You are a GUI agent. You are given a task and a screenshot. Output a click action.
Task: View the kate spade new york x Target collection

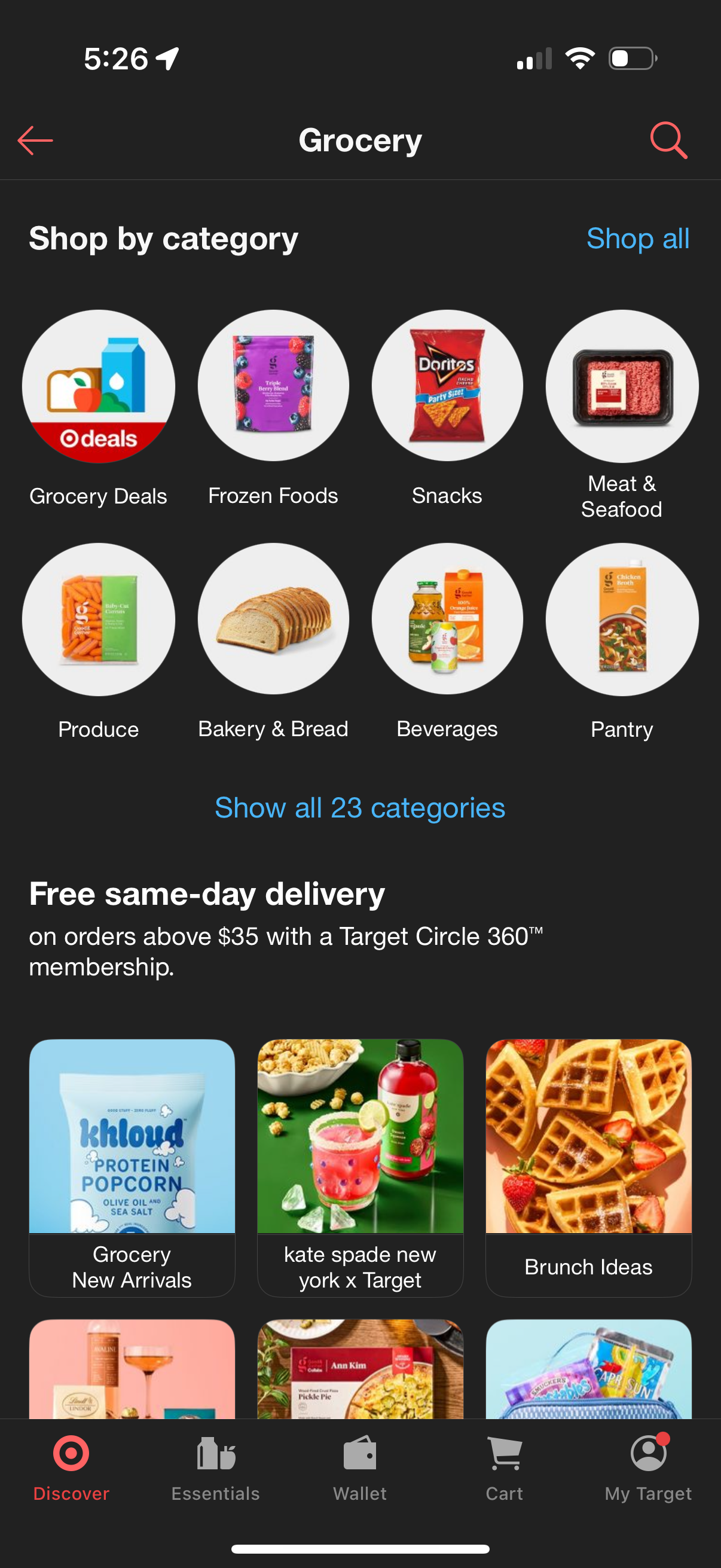coord(360,1157)
